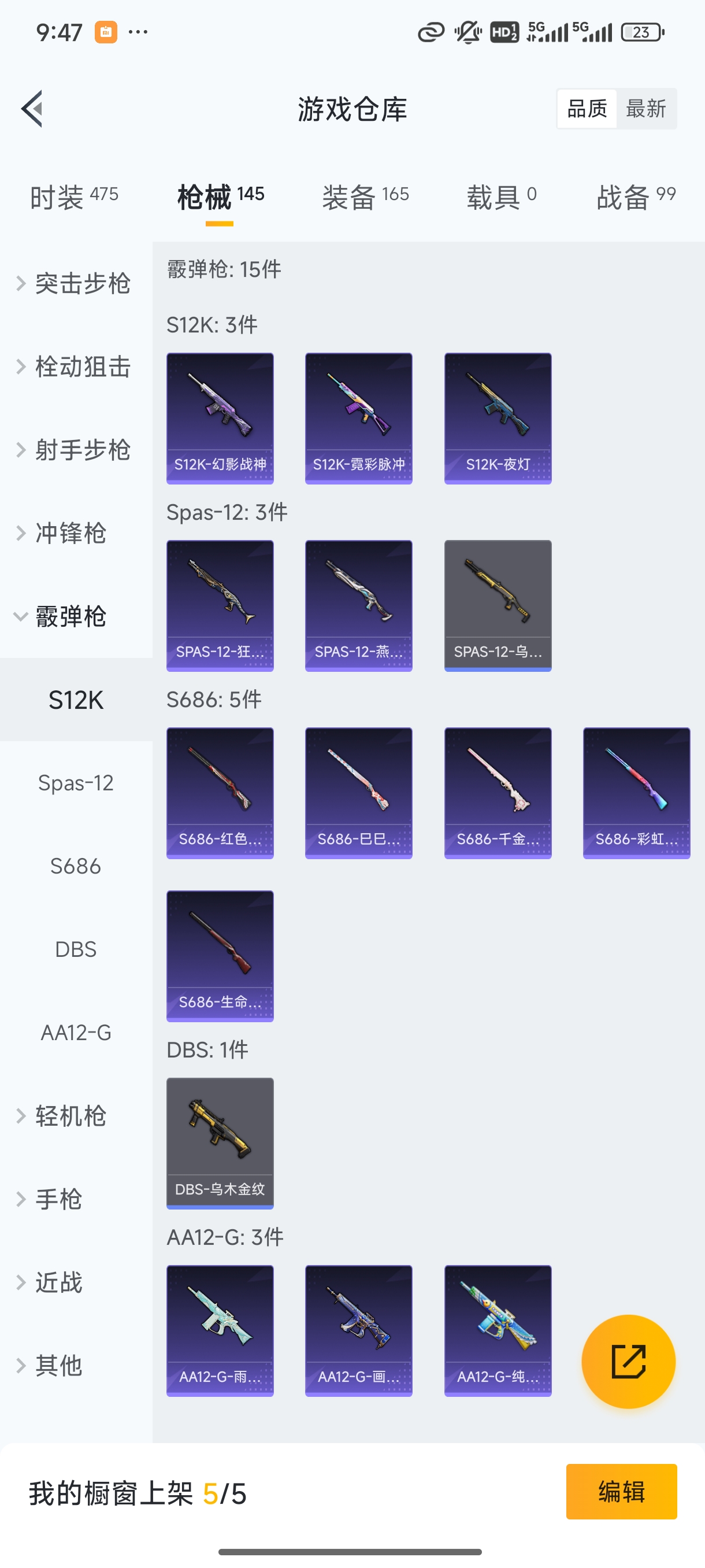Switch sorting to 品质 mode
Image resolution: width=705 pixels, height=1568 pixels.
tap(586, 108)
